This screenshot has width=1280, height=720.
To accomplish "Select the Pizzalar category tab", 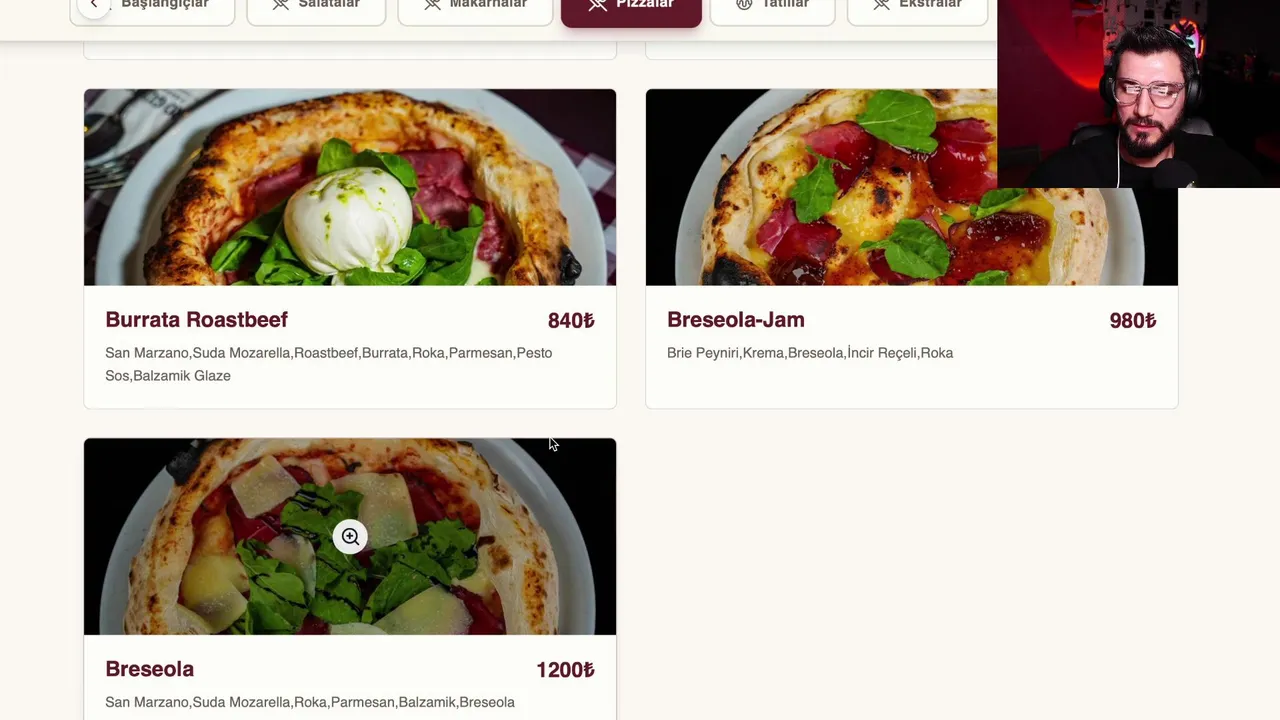I will [x=631, y=6].
